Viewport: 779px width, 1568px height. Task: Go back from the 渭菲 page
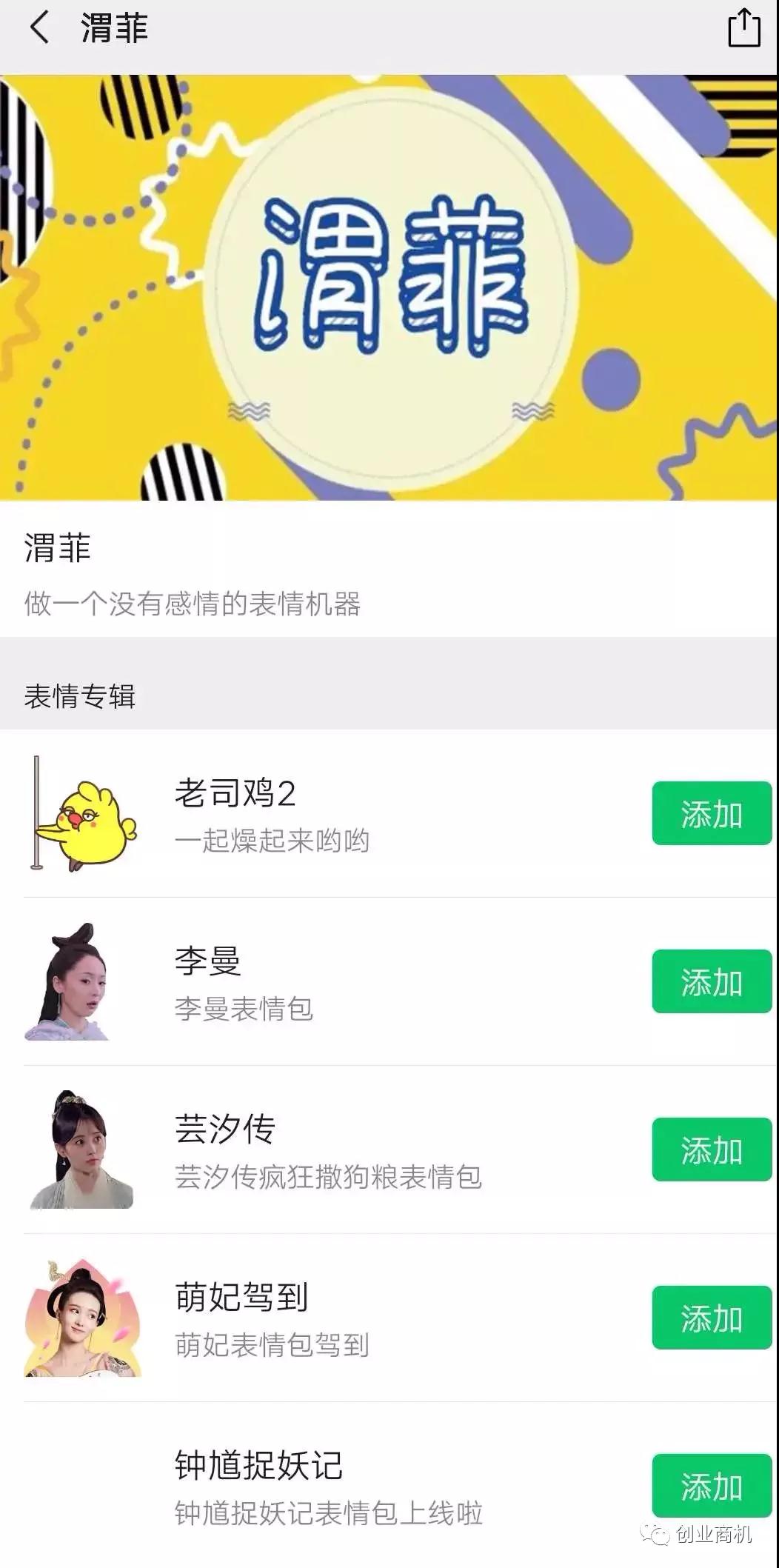pyautogui.click(x=40, y=29)
